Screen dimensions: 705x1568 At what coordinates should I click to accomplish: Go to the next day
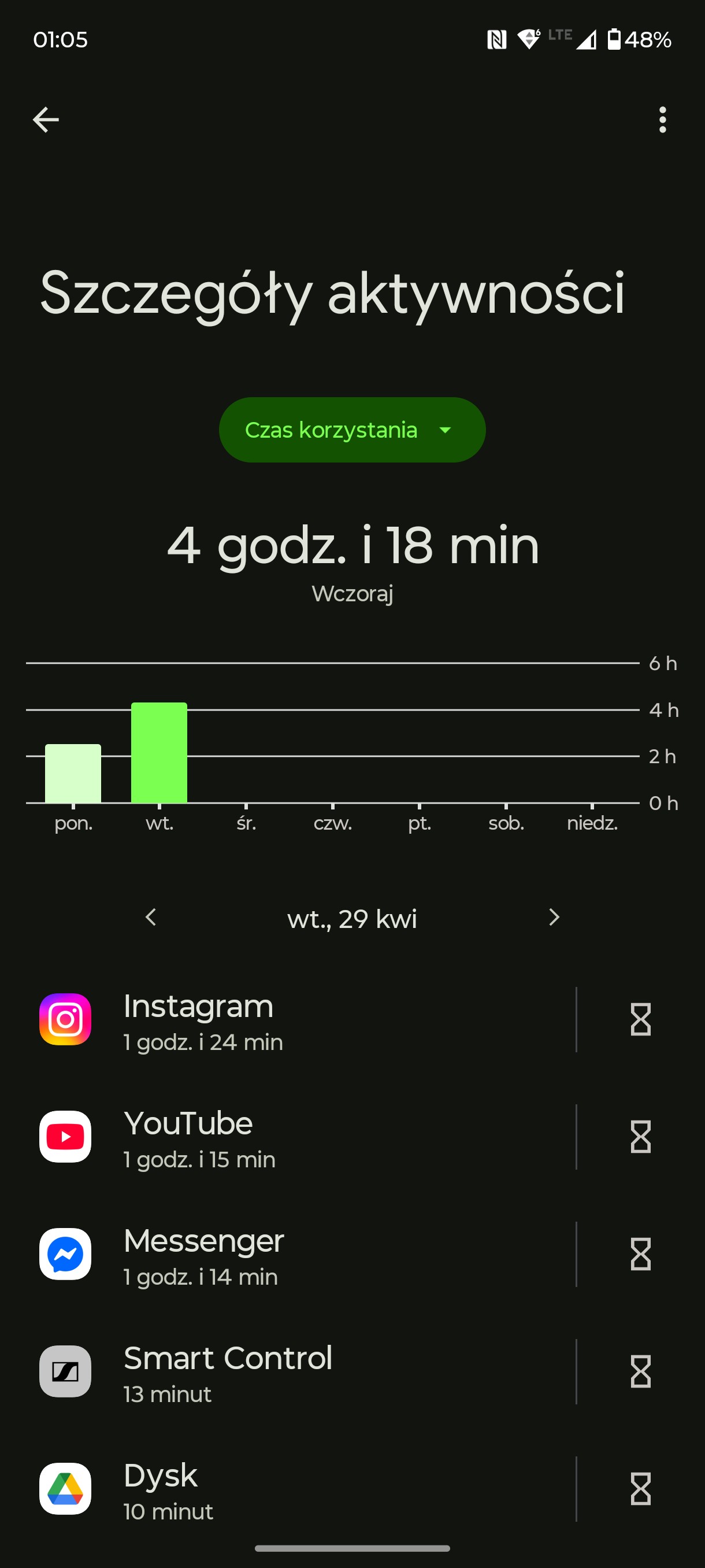[x=554, y=918]
